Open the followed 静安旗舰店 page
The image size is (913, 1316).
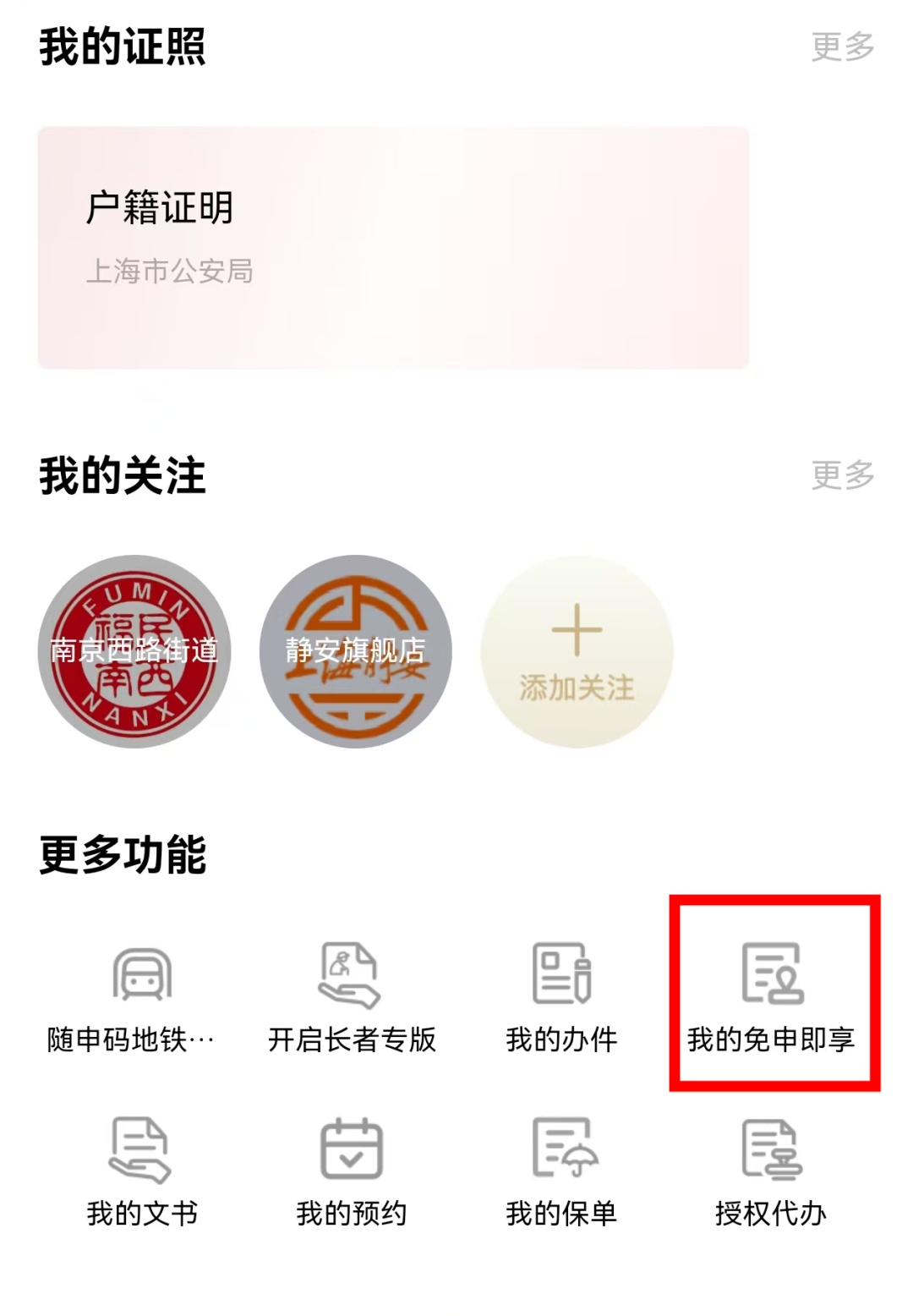pyautogui.click(x=356, y=651)
